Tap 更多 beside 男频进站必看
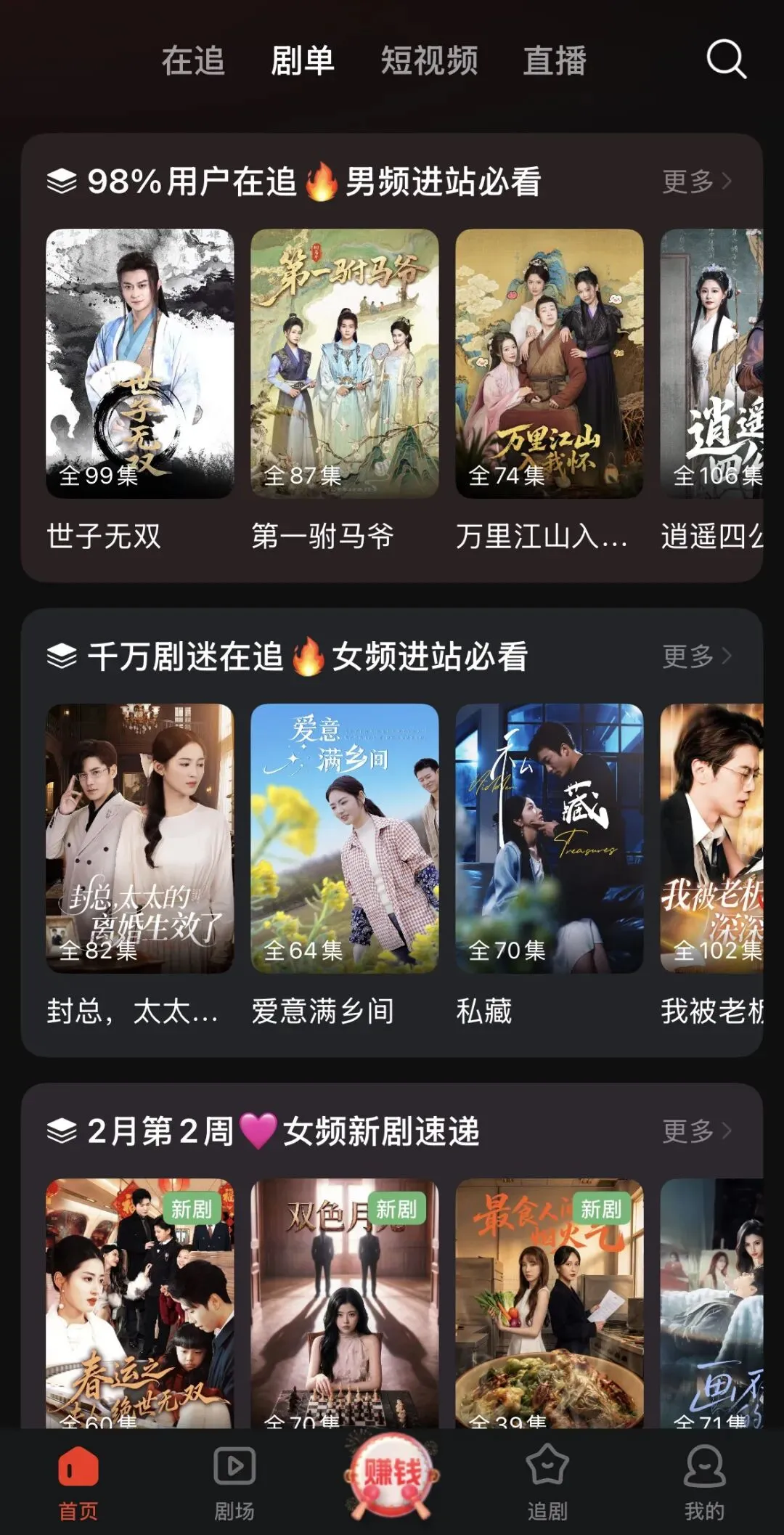The width and height of the screenshot is (784, 1535). [x=695, y=181]
